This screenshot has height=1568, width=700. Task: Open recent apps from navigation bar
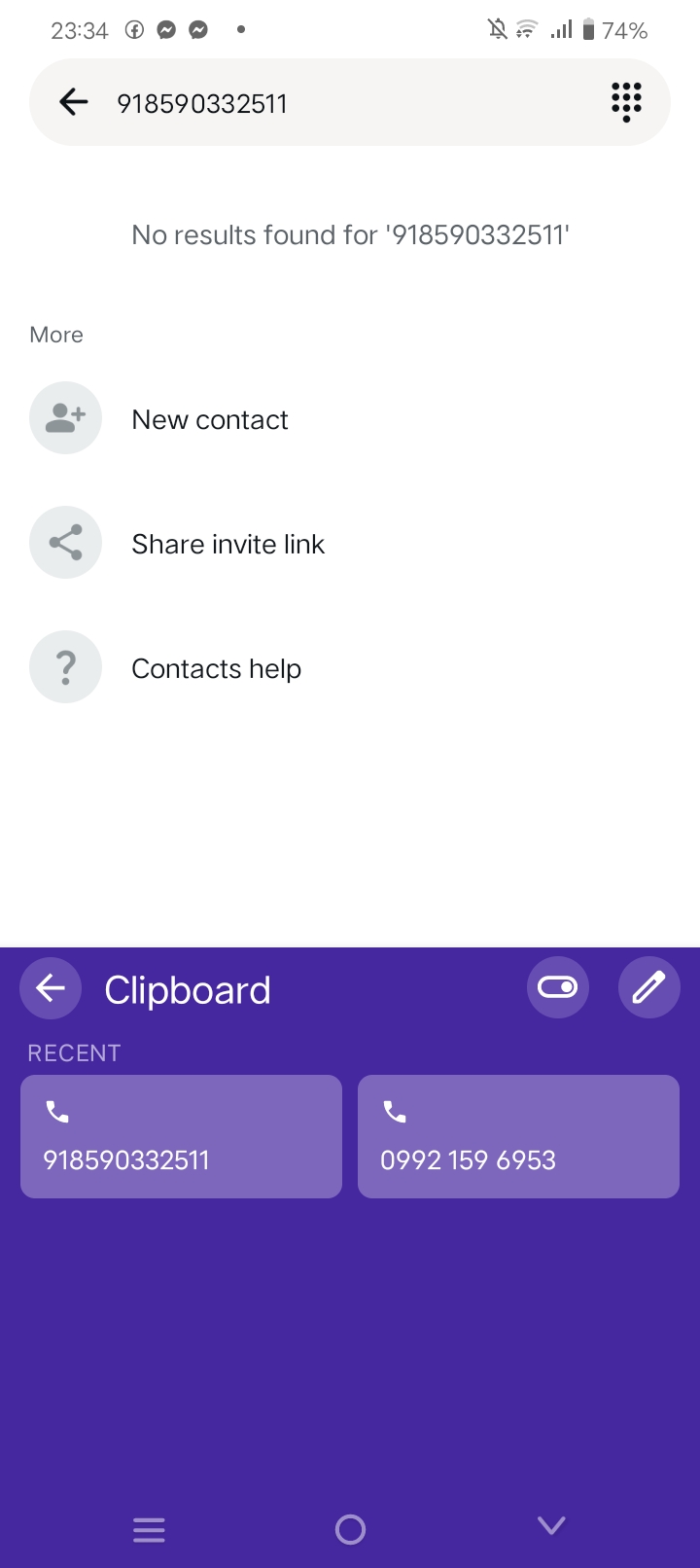[149, 1530]
